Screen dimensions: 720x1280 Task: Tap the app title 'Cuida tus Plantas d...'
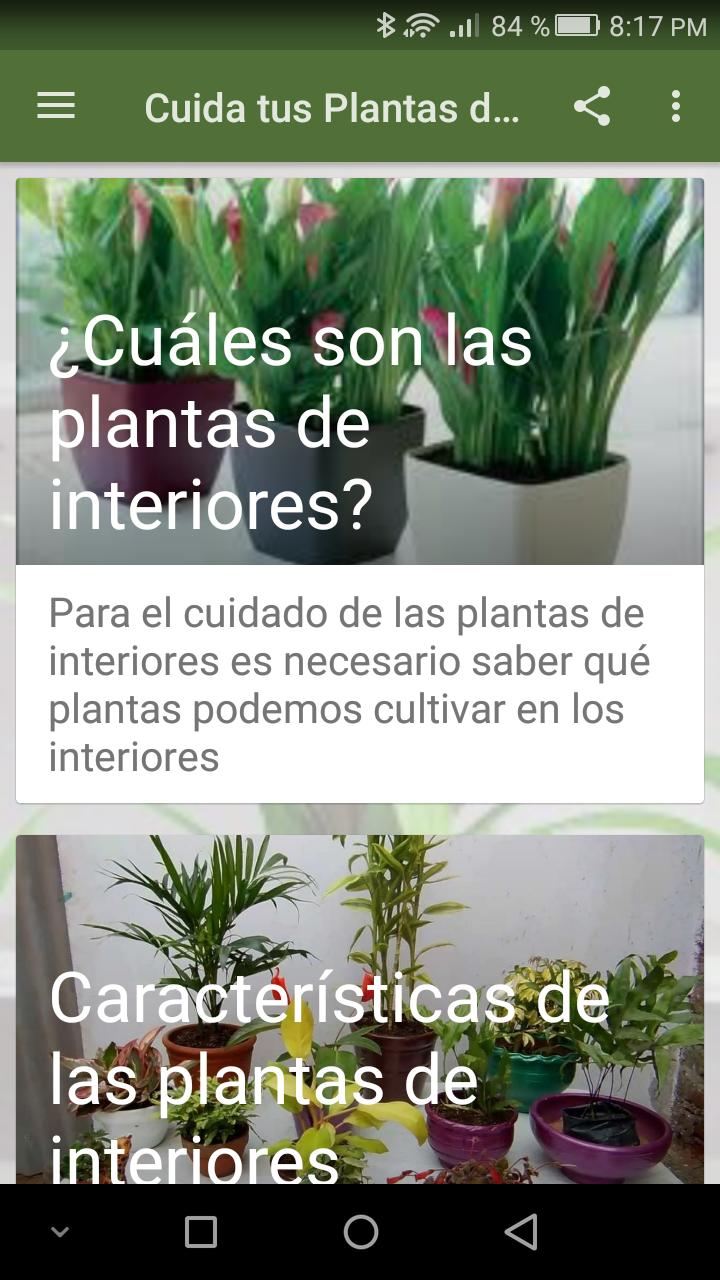[333, 107]
